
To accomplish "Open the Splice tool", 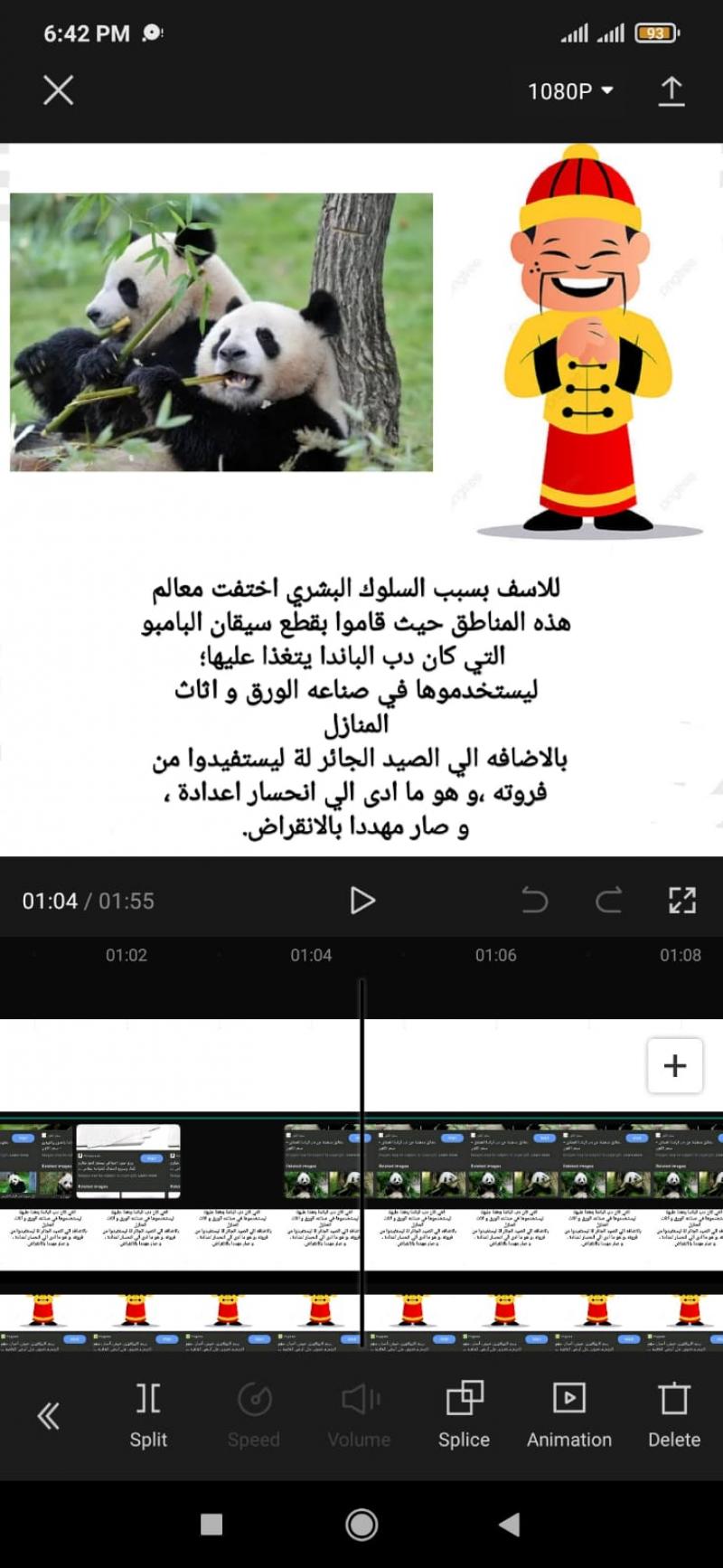I will point(464,1415).
